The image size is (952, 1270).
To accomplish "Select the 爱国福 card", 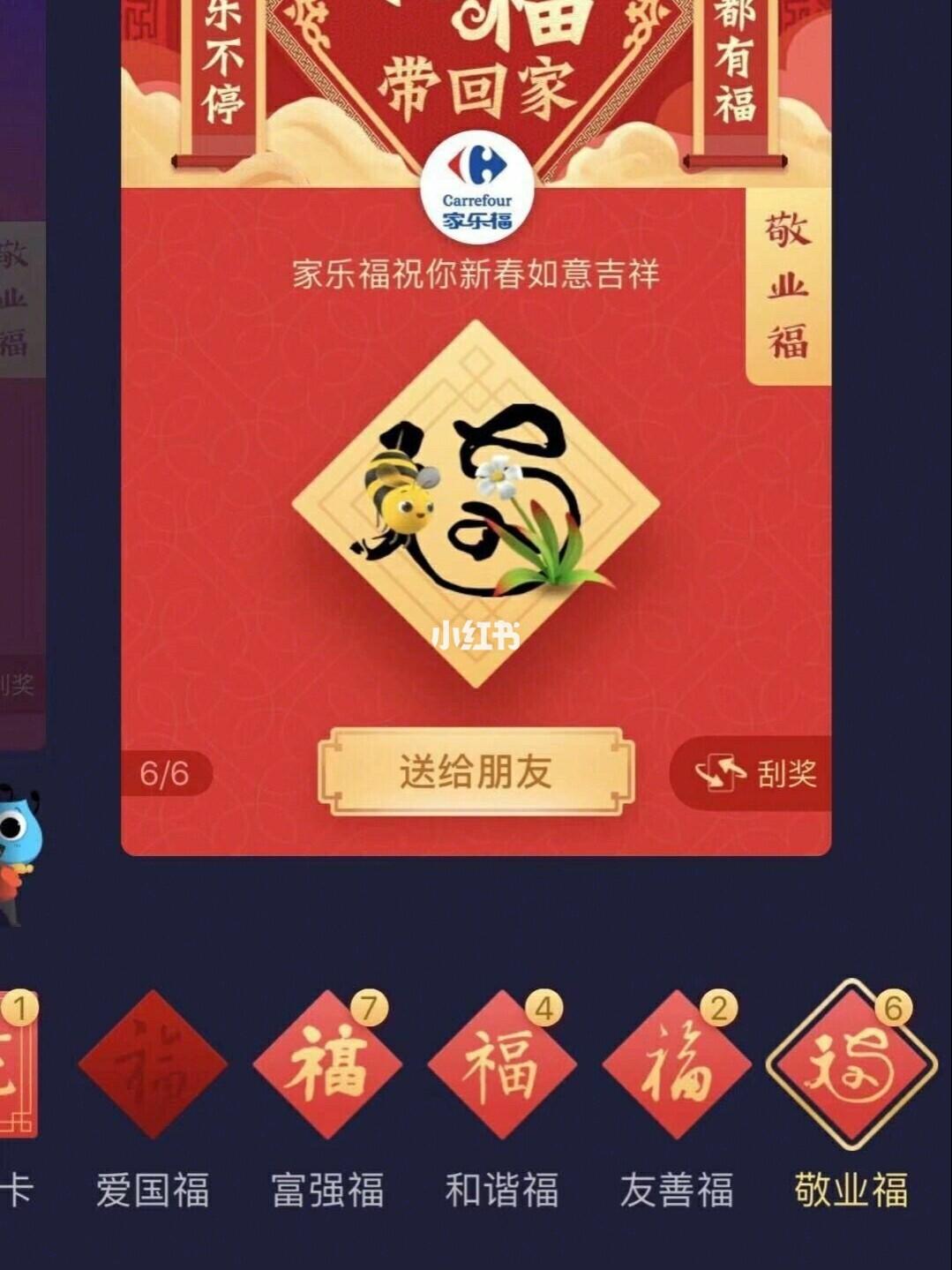I will click(152, 1065).
